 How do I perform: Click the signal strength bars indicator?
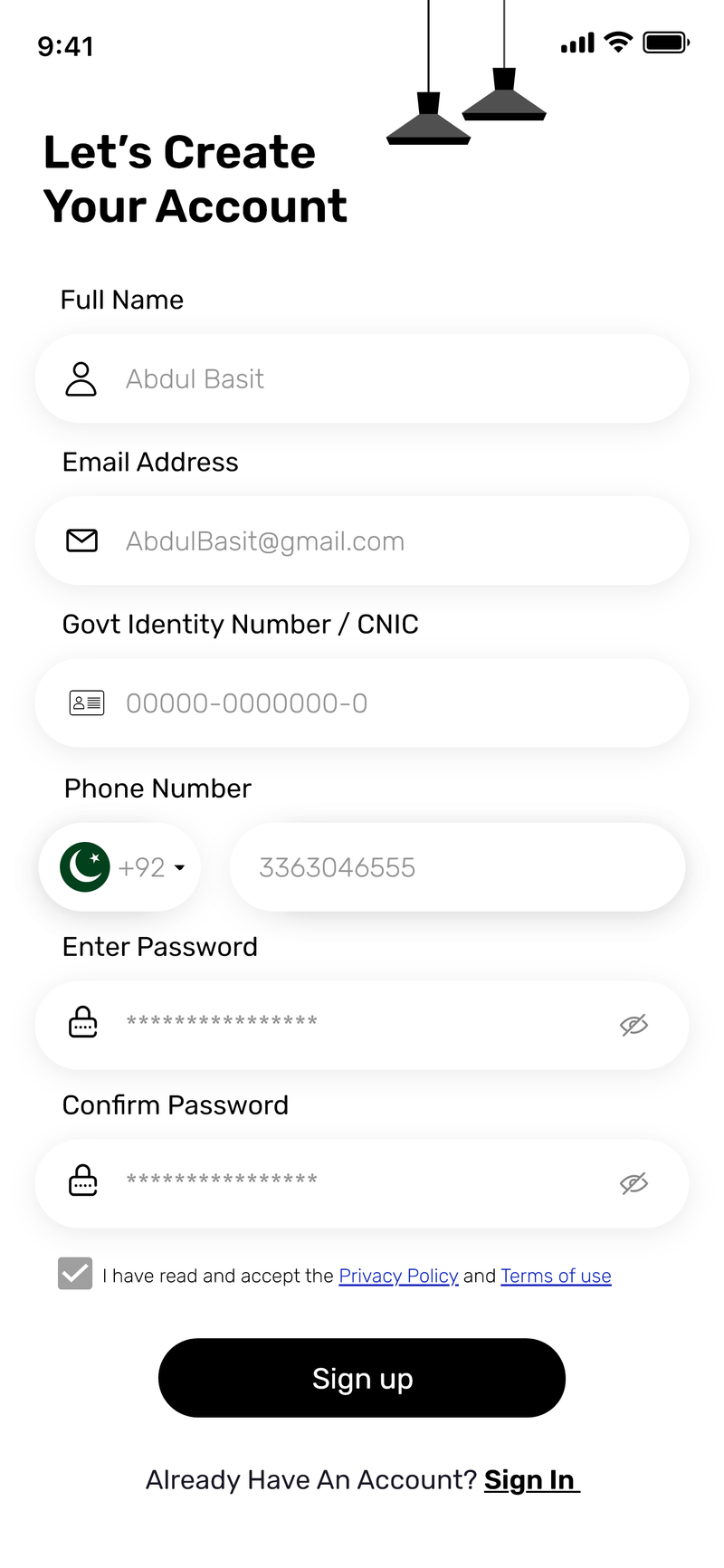point(576,43)
